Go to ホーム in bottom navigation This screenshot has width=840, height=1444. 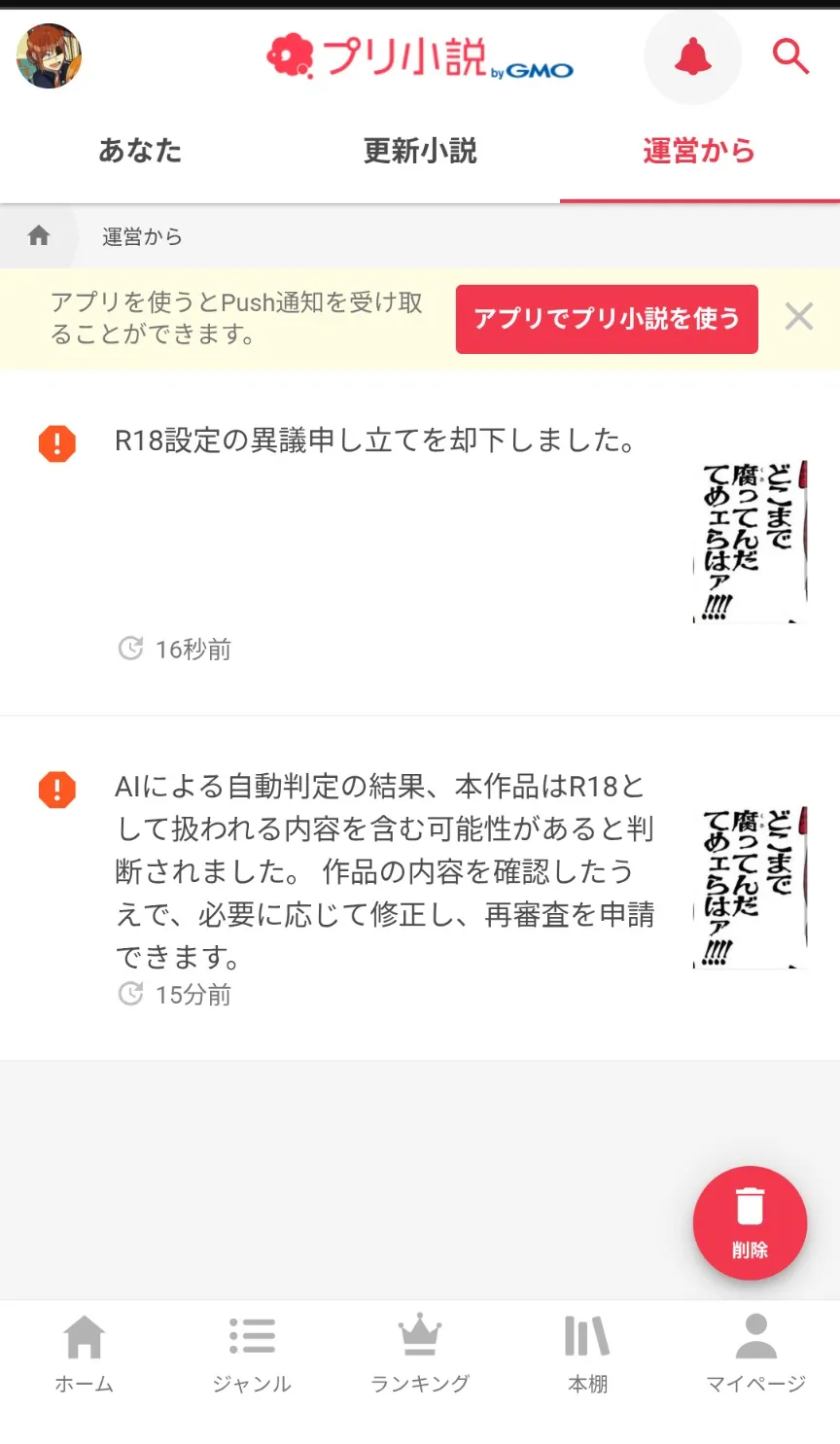click(x=85, y=1354)
